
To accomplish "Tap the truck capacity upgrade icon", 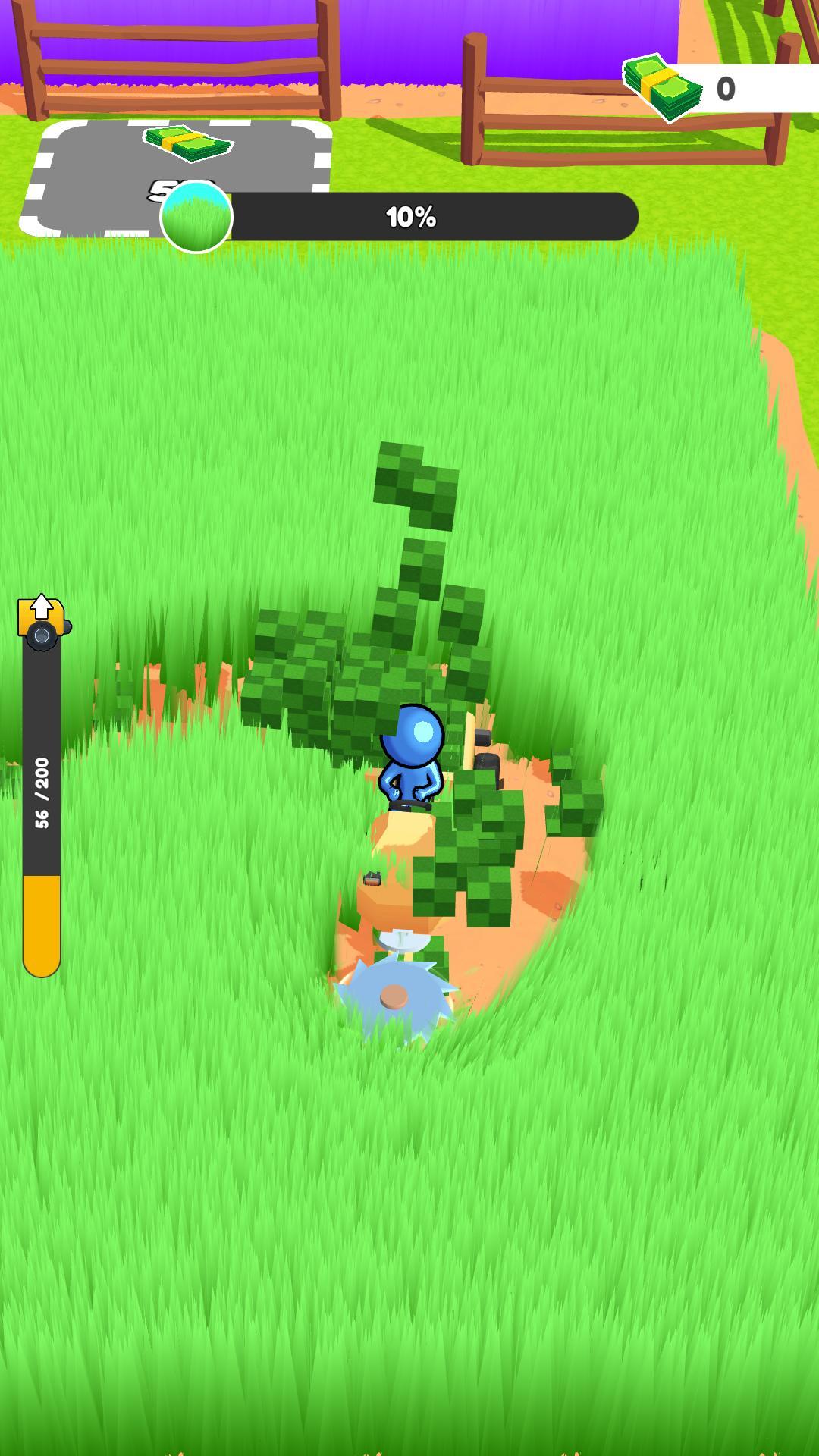I will coord(43,622).
